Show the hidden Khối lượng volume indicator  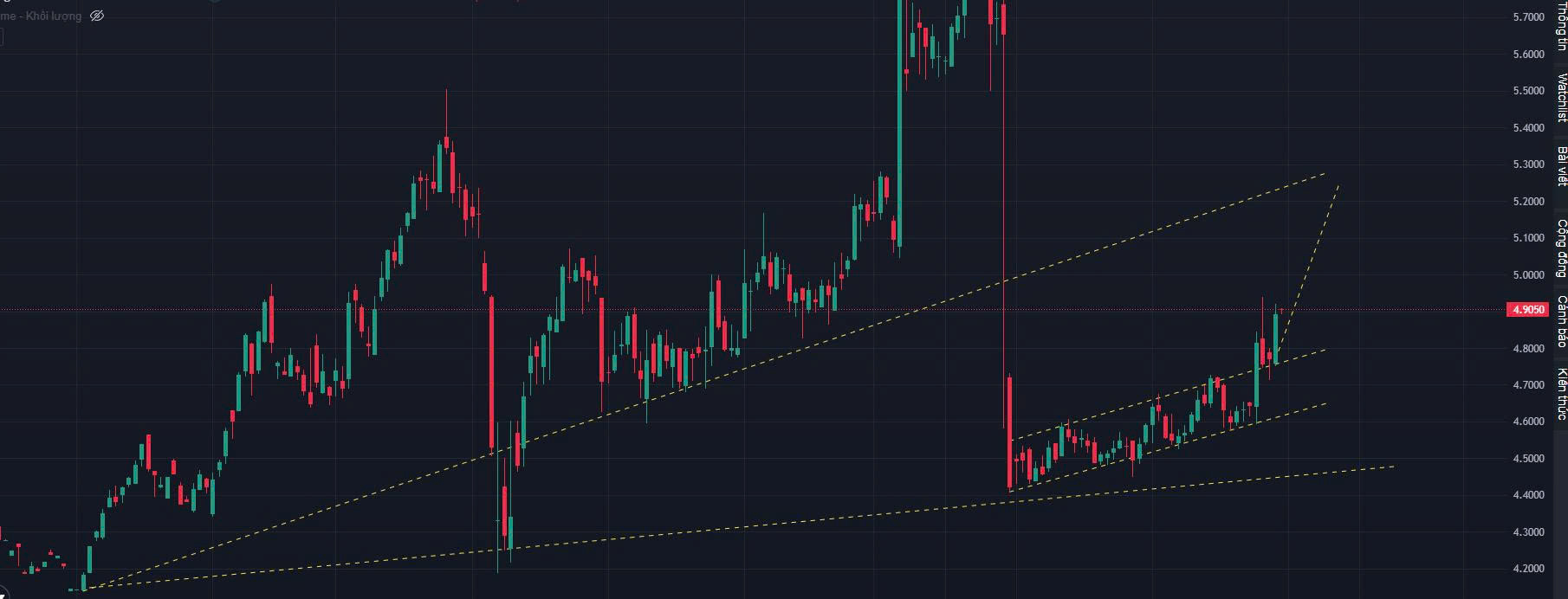[x=97, y=16]
